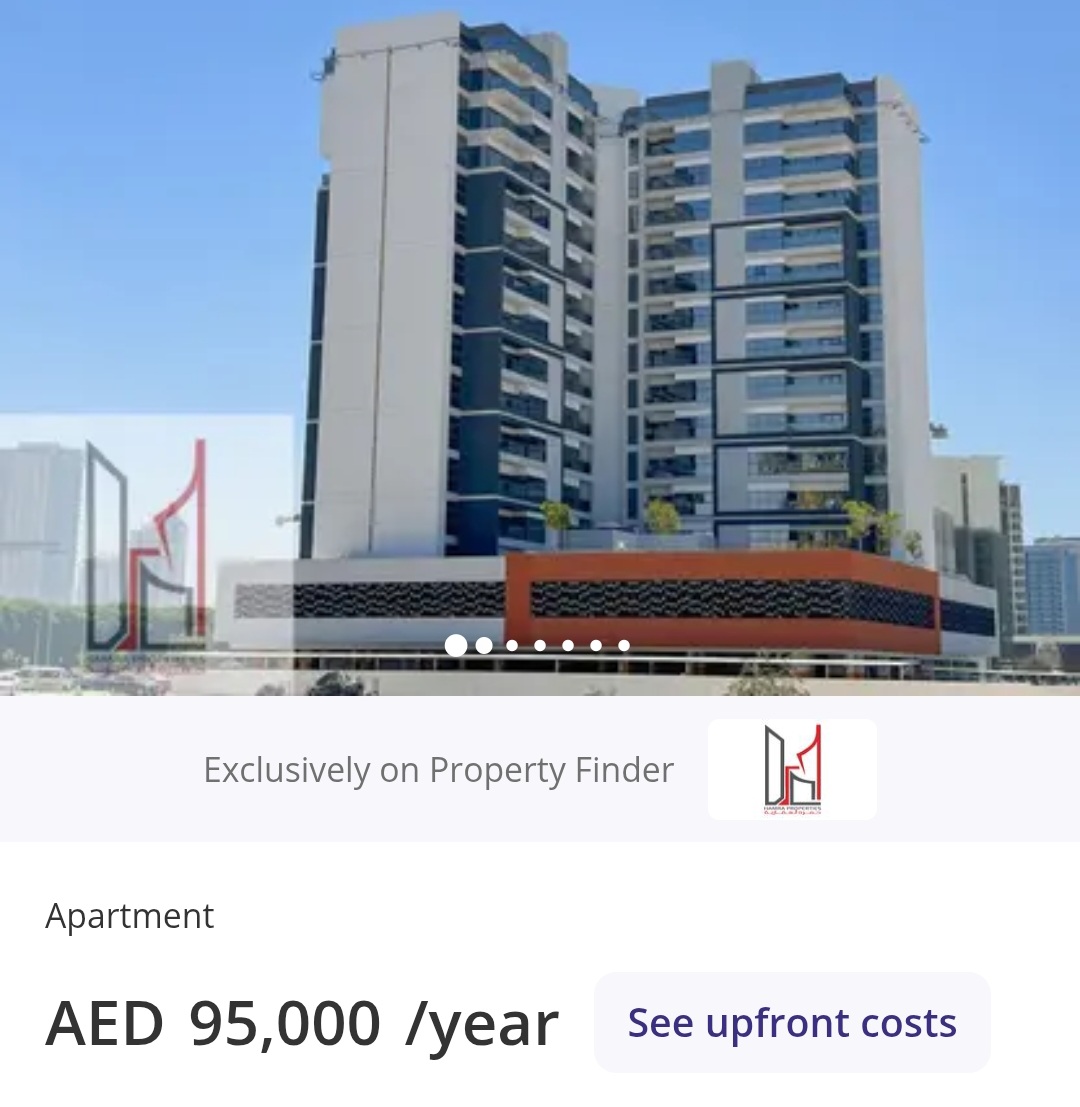This screenshot has width=1080, height=1107.
Task: Select the Apartment property type label
Action: click(130, 915)
